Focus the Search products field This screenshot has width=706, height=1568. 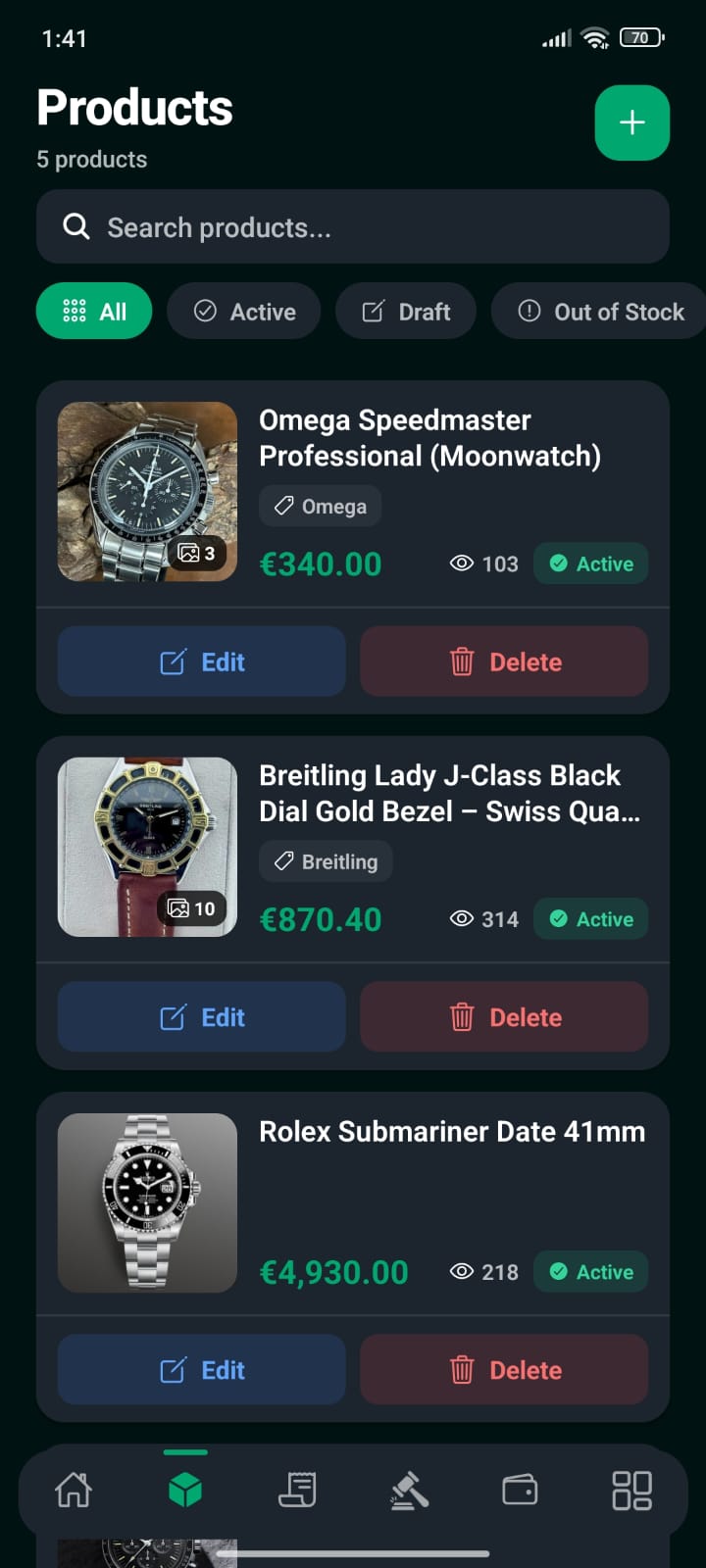point(353,227)
